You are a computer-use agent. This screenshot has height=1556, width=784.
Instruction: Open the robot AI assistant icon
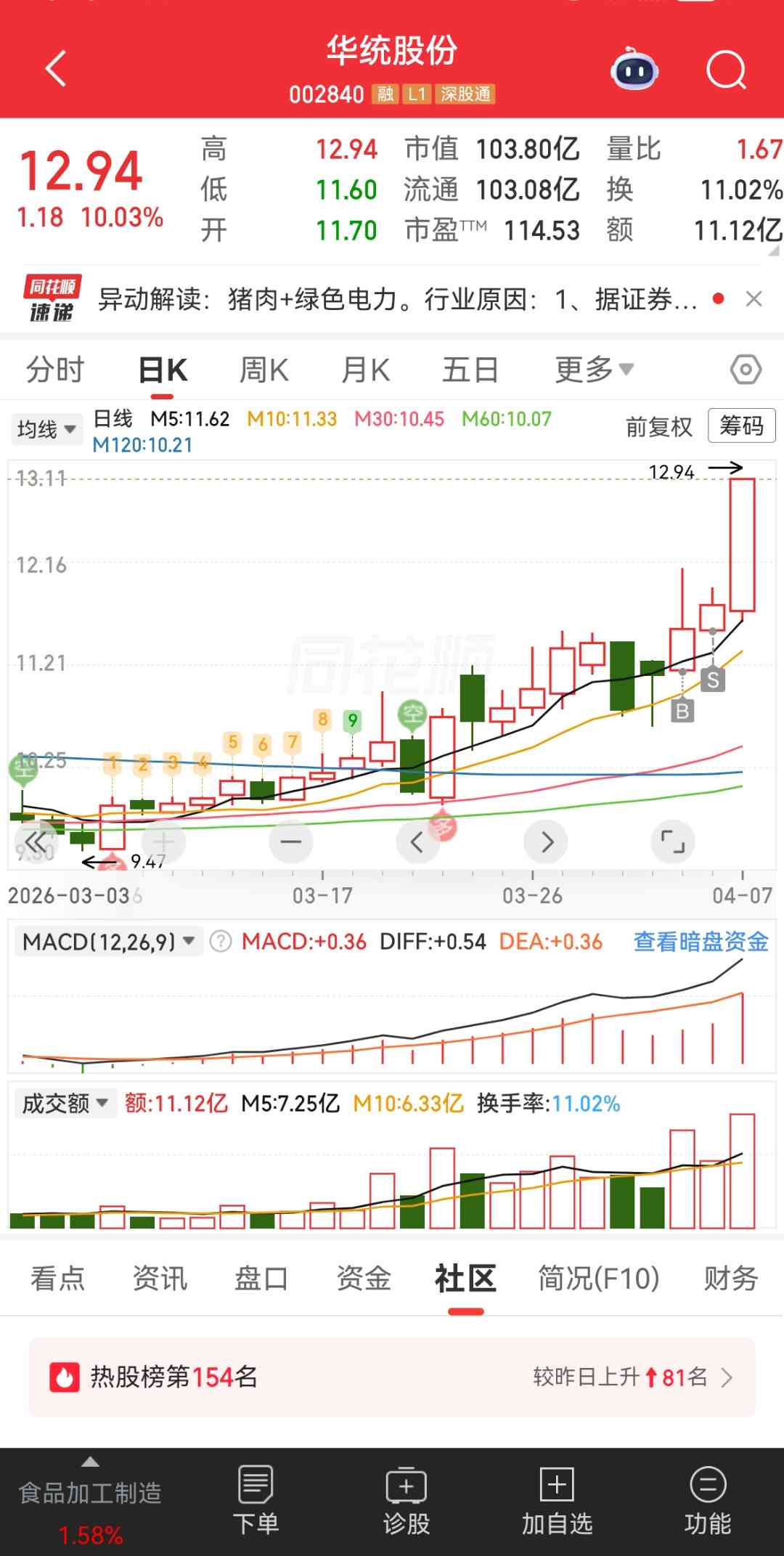[634, 70]
